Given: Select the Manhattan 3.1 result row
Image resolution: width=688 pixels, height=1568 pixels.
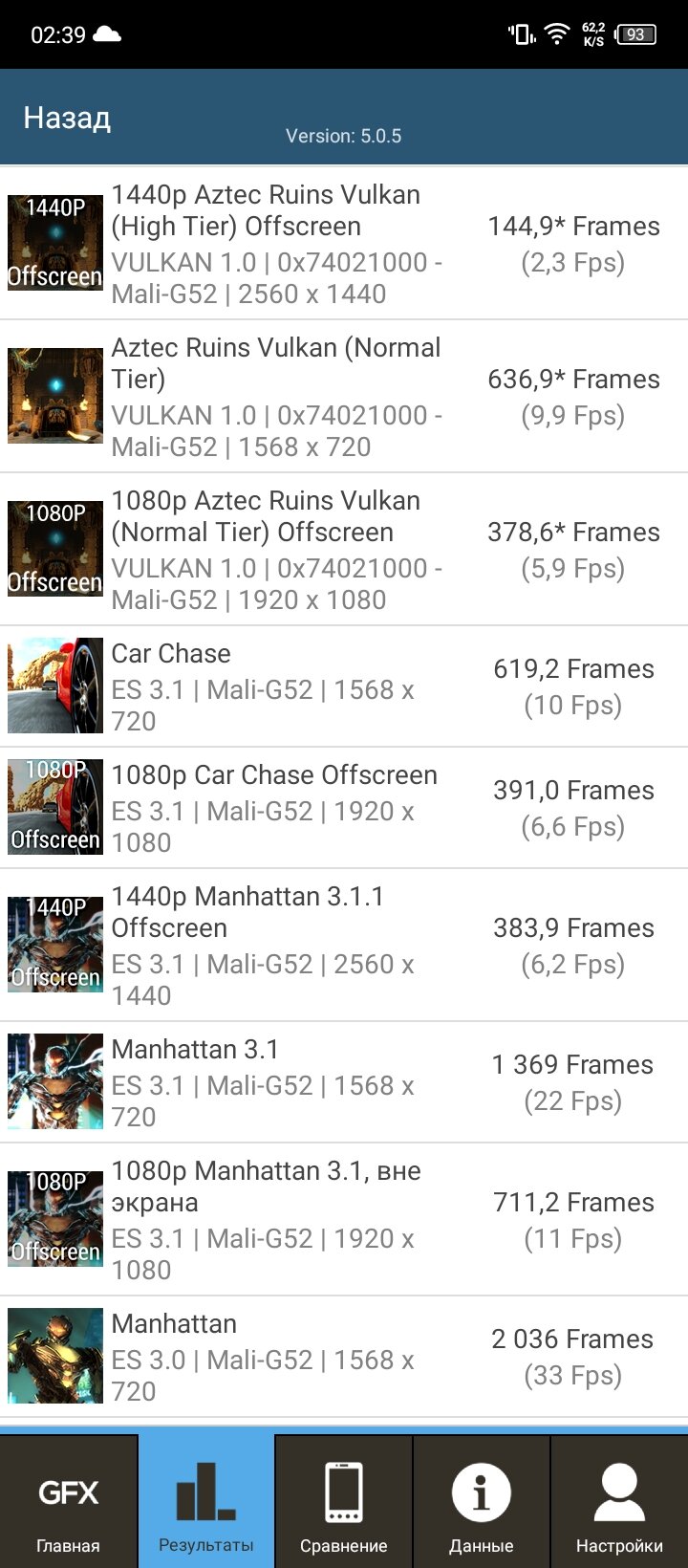Looking at the screenshot, I should click(344, 1082).
